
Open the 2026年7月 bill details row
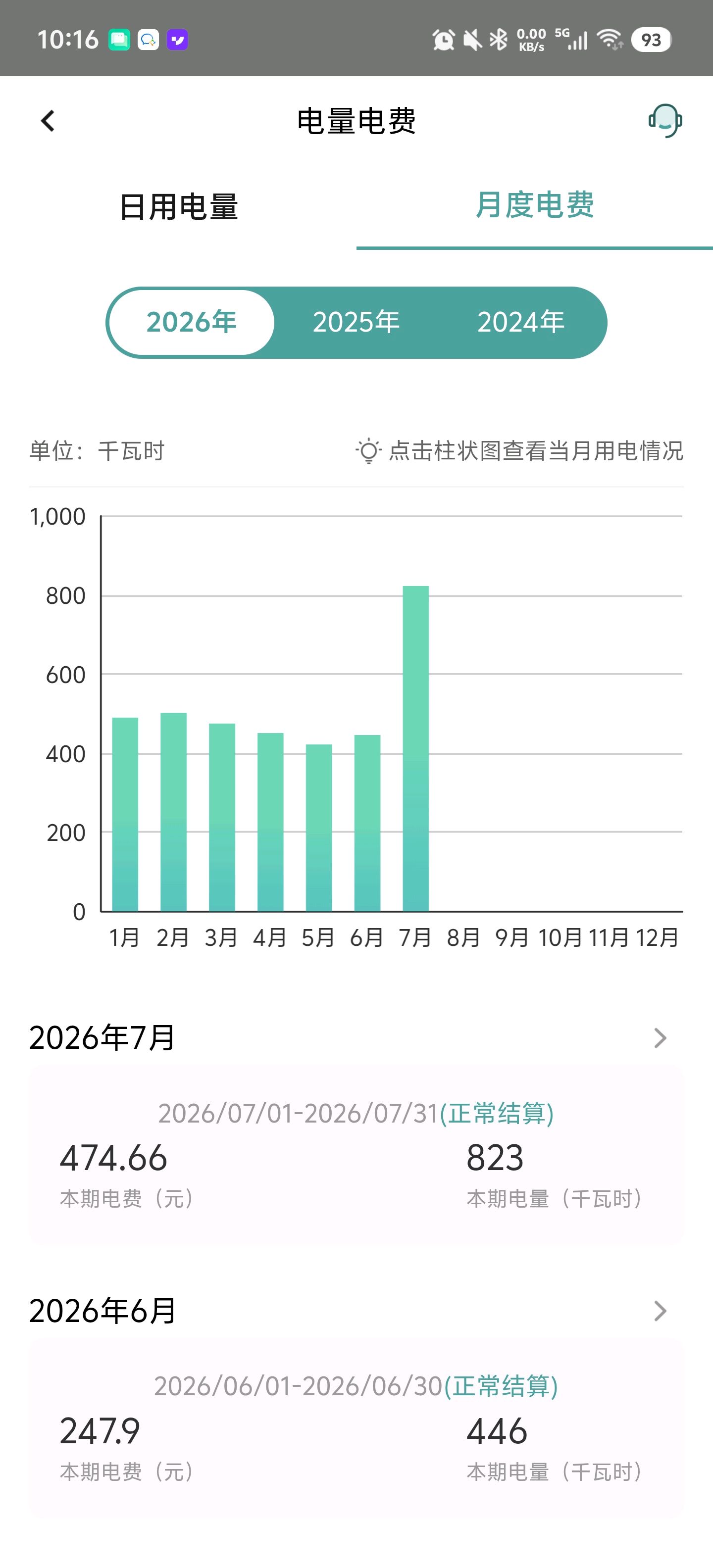356,1038
